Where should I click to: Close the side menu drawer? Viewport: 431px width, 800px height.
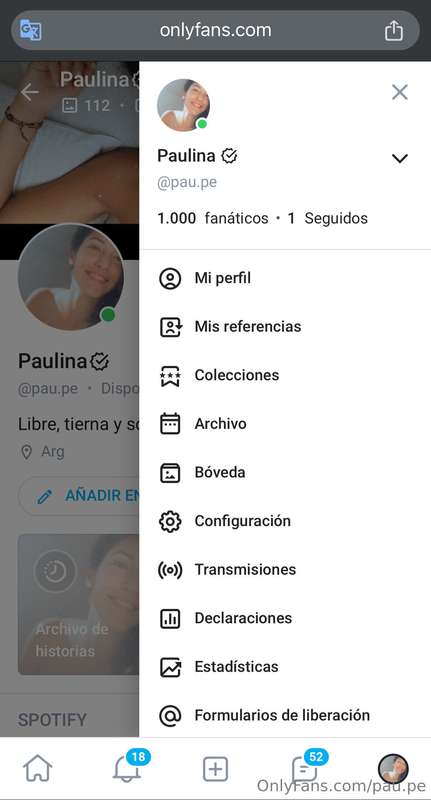coord(399,92)
